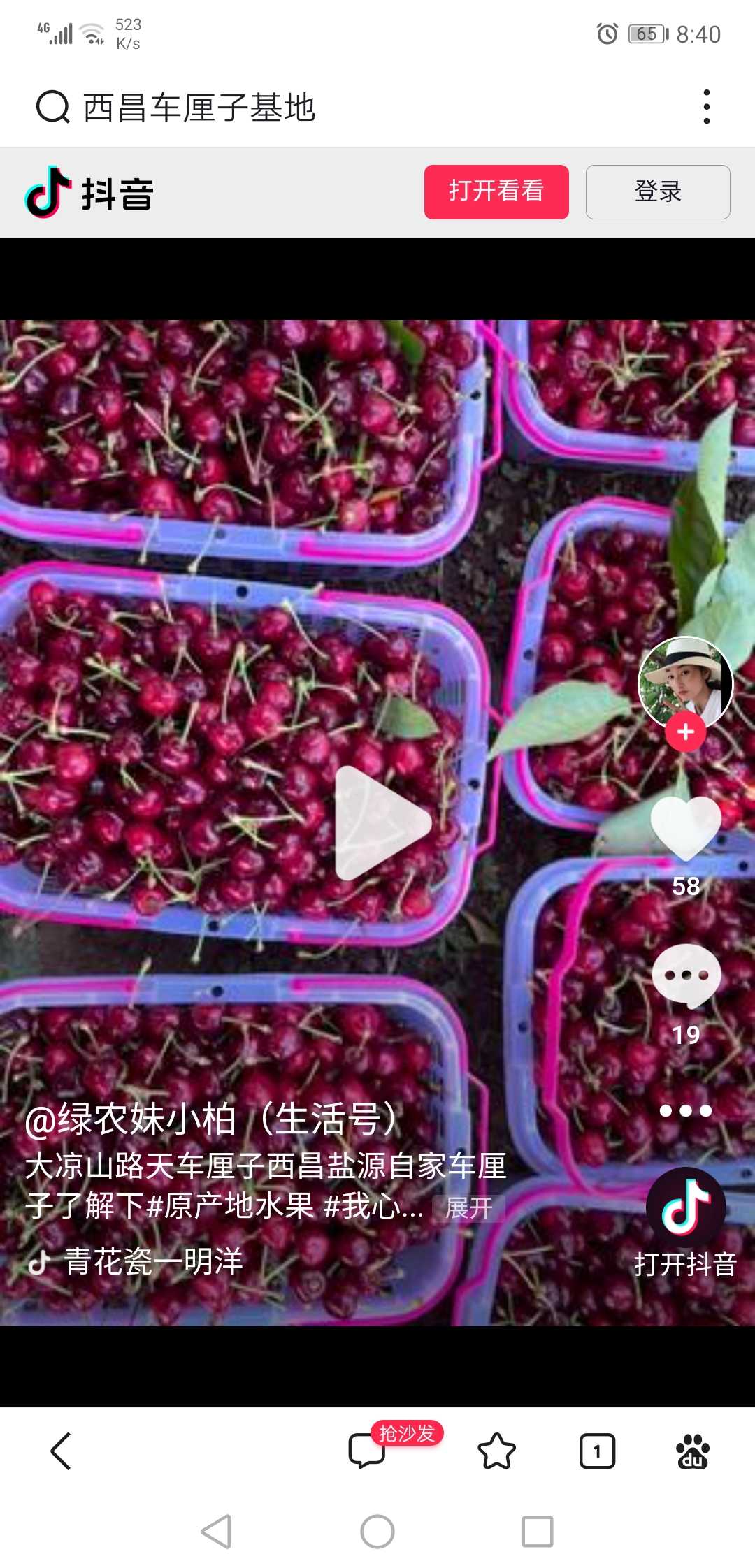This screenshot has height=1568, width=755.
Task: Expand the caption with 展开
Action: [x=468, y=1207]
